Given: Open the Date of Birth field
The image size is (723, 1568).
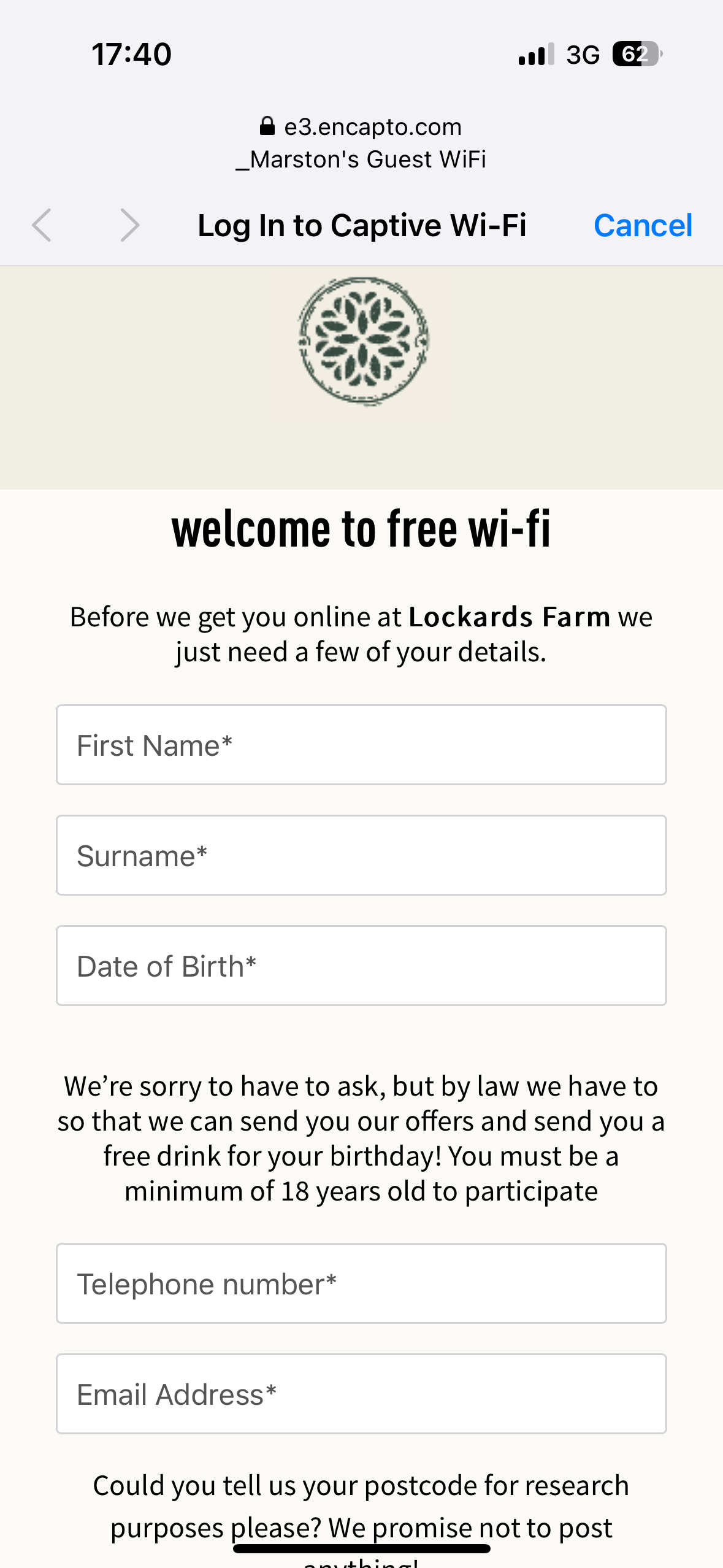Looking at the screenshot, I should coord(361,966).
